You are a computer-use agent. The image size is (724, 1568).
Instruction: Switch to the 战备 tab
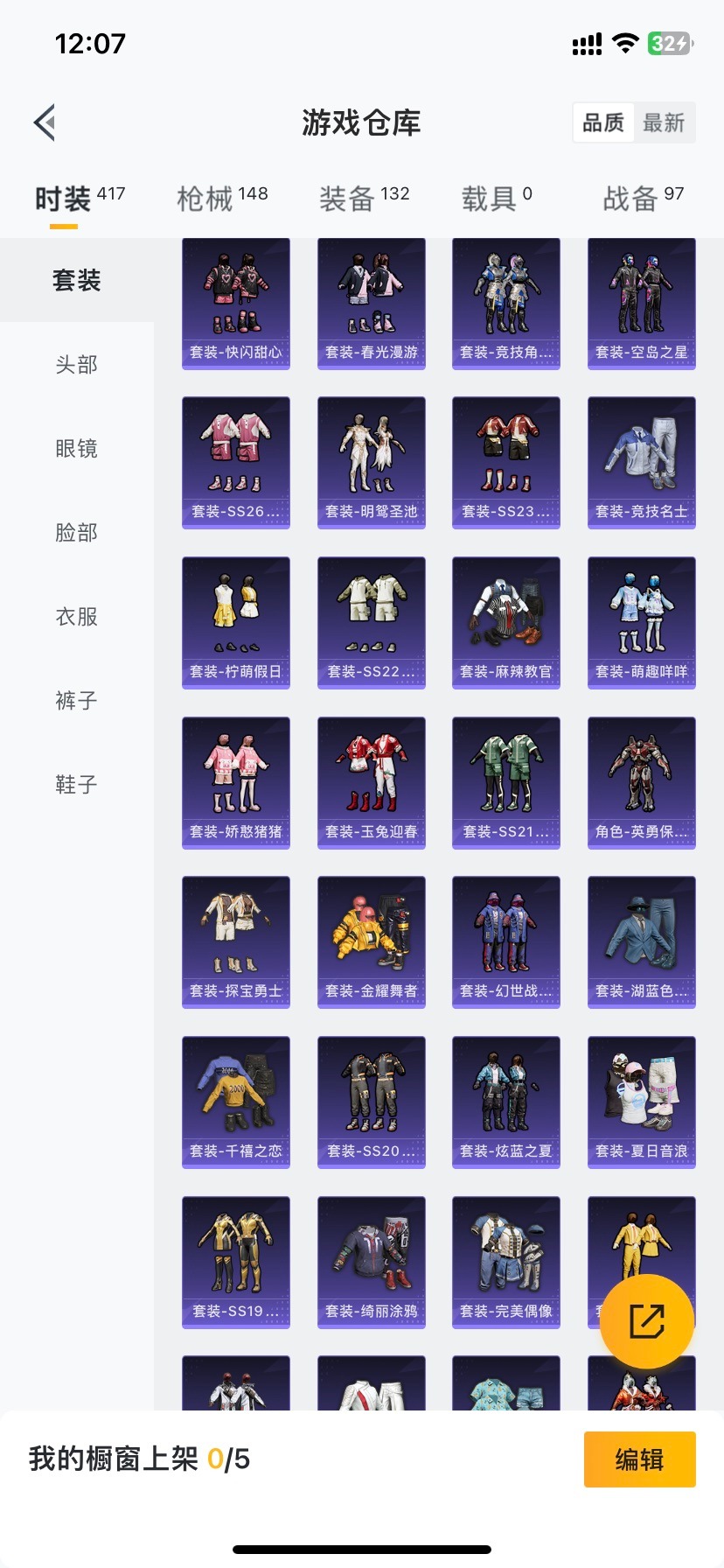[x=643, y=199]
